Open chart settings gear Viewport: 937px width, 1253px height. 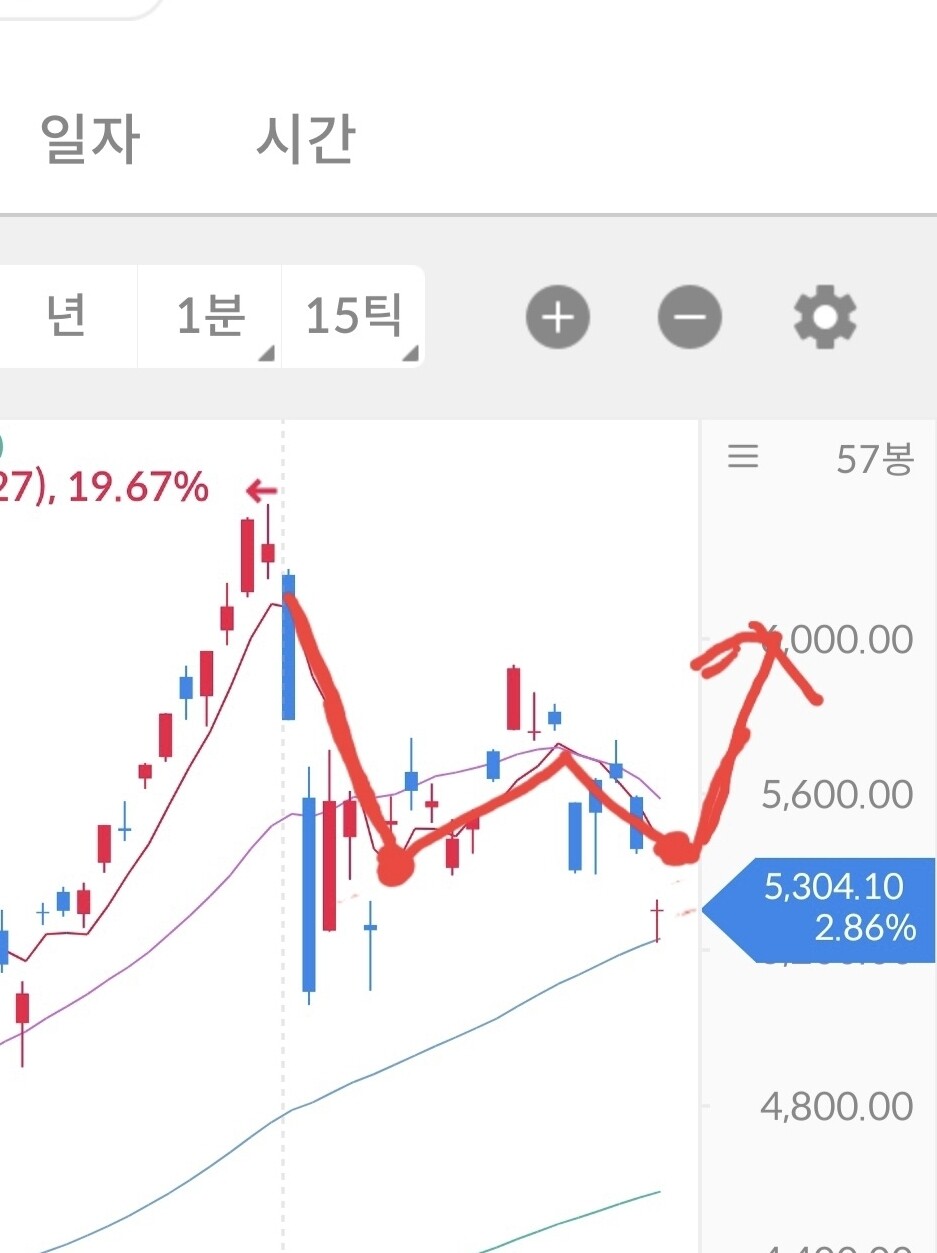tap(825, 318)
